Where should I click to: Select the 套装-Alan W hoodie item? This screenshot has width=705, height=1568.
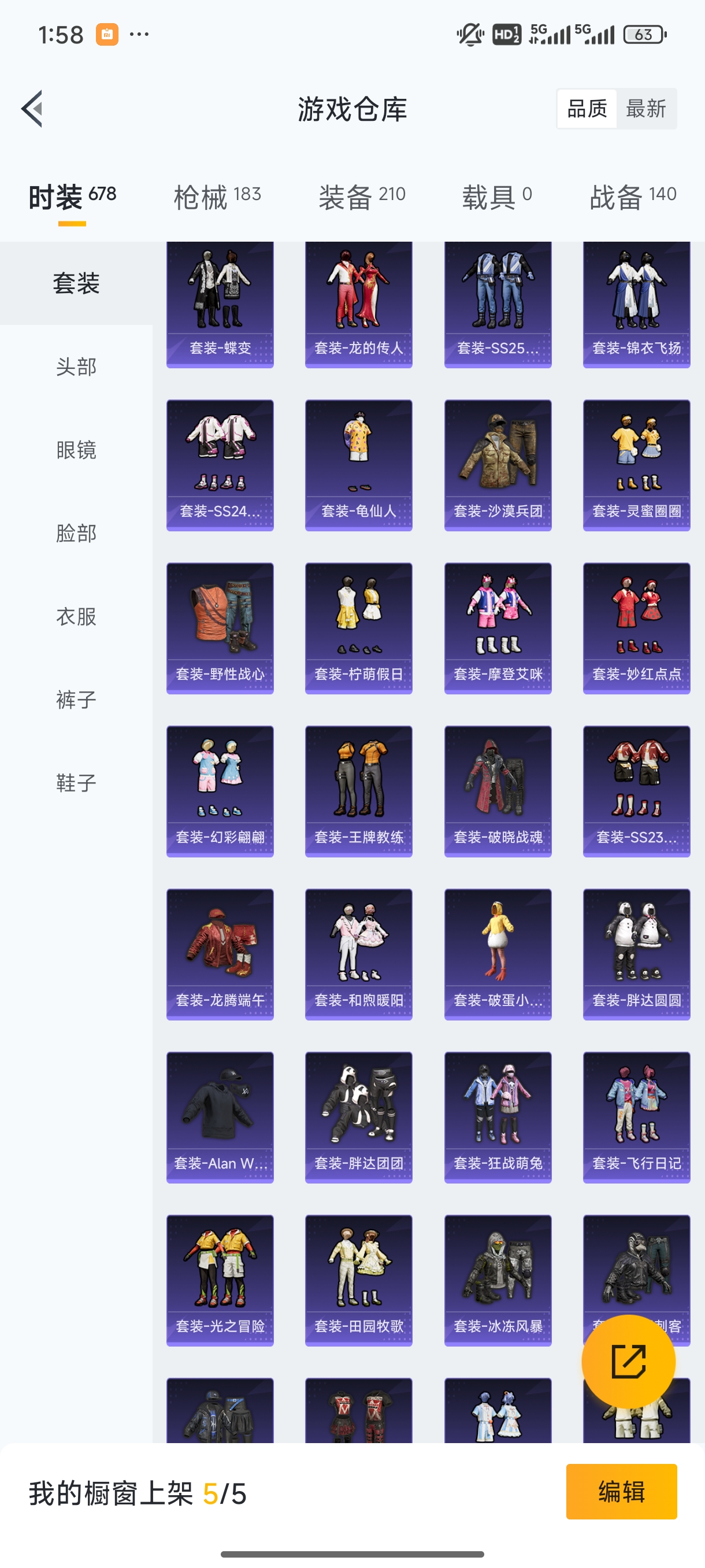click(220, 1117)
